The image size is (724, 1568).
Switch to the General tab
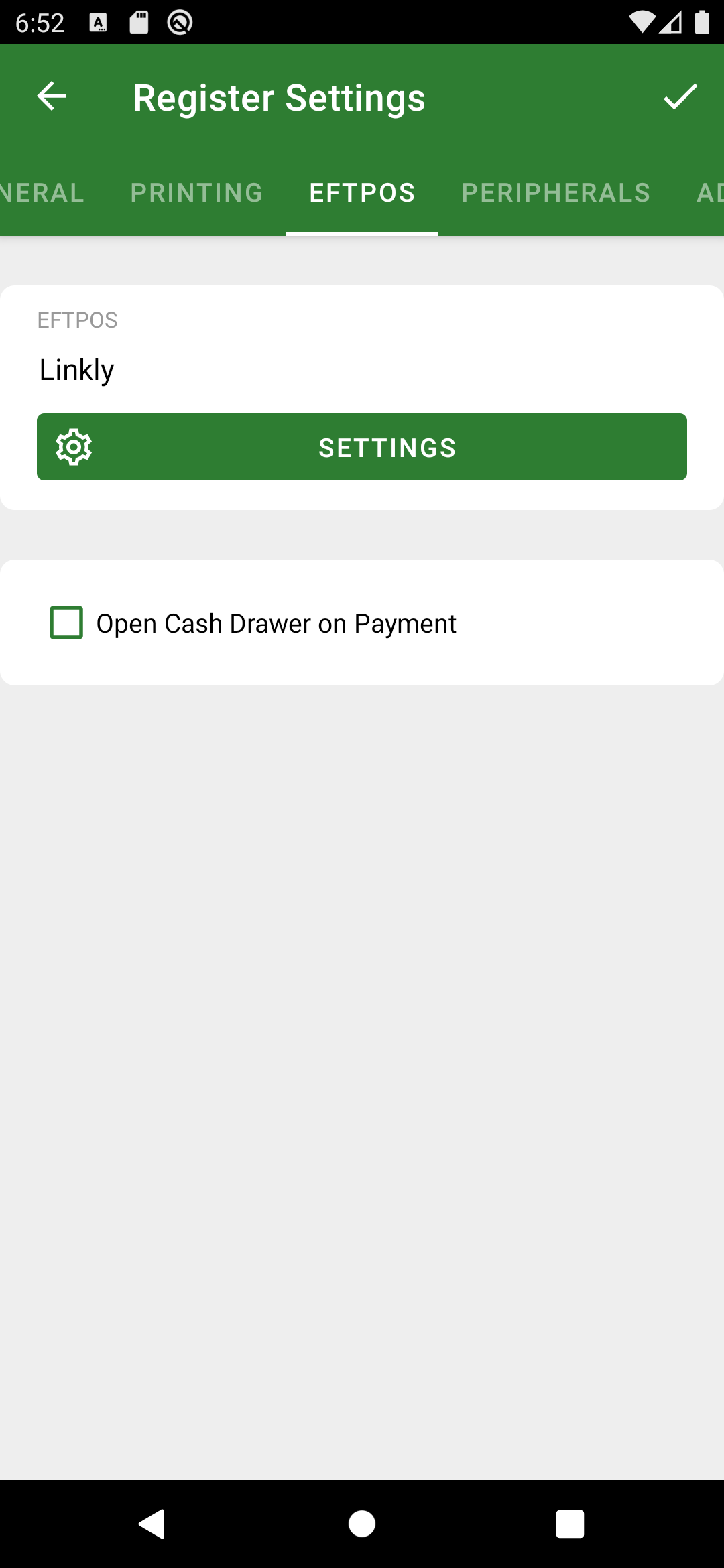tap(42, 193)
